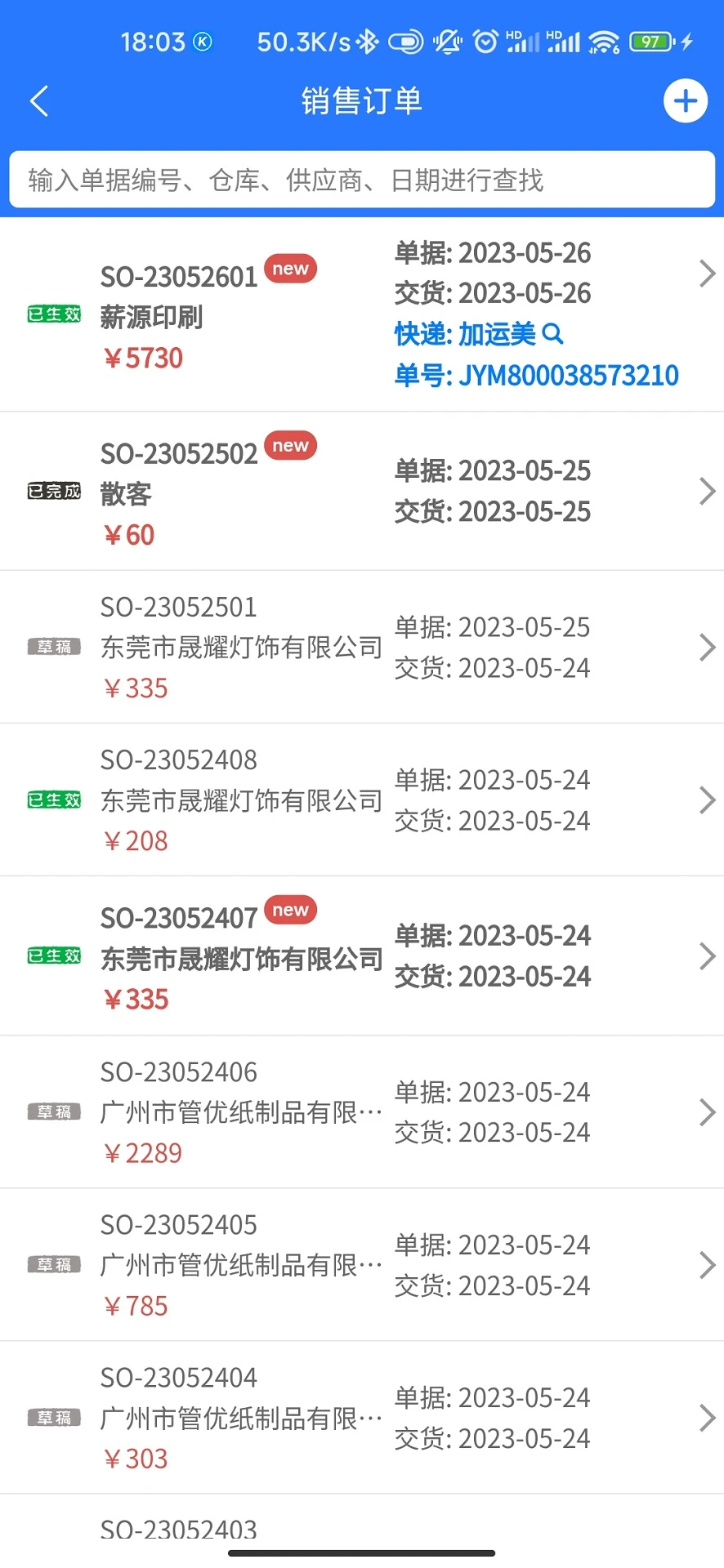Expand order SO-23052405 with its chevron

pyautogui.click(x=706, y=1265)
